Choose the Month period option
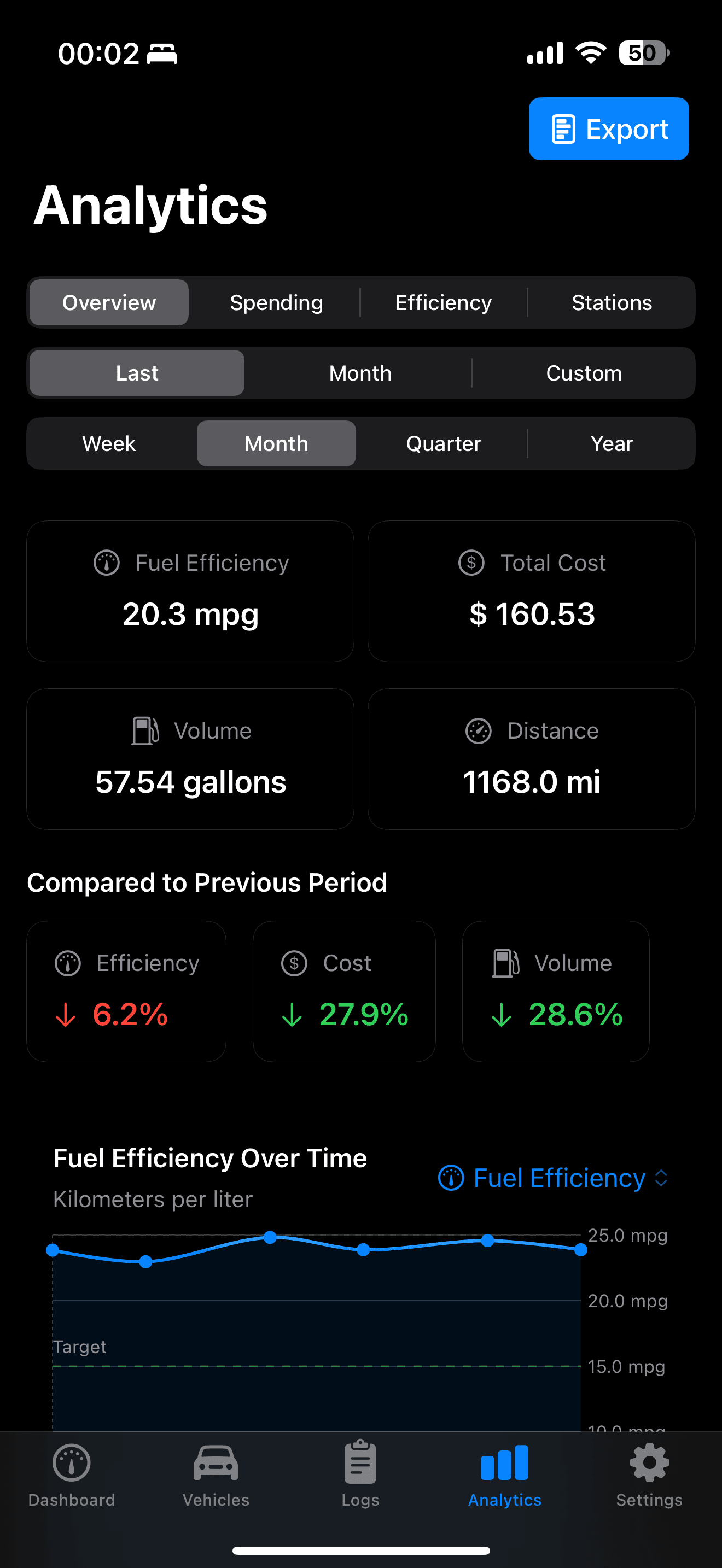The height and width of the screenshot is (1568, 722). (360, 372)
